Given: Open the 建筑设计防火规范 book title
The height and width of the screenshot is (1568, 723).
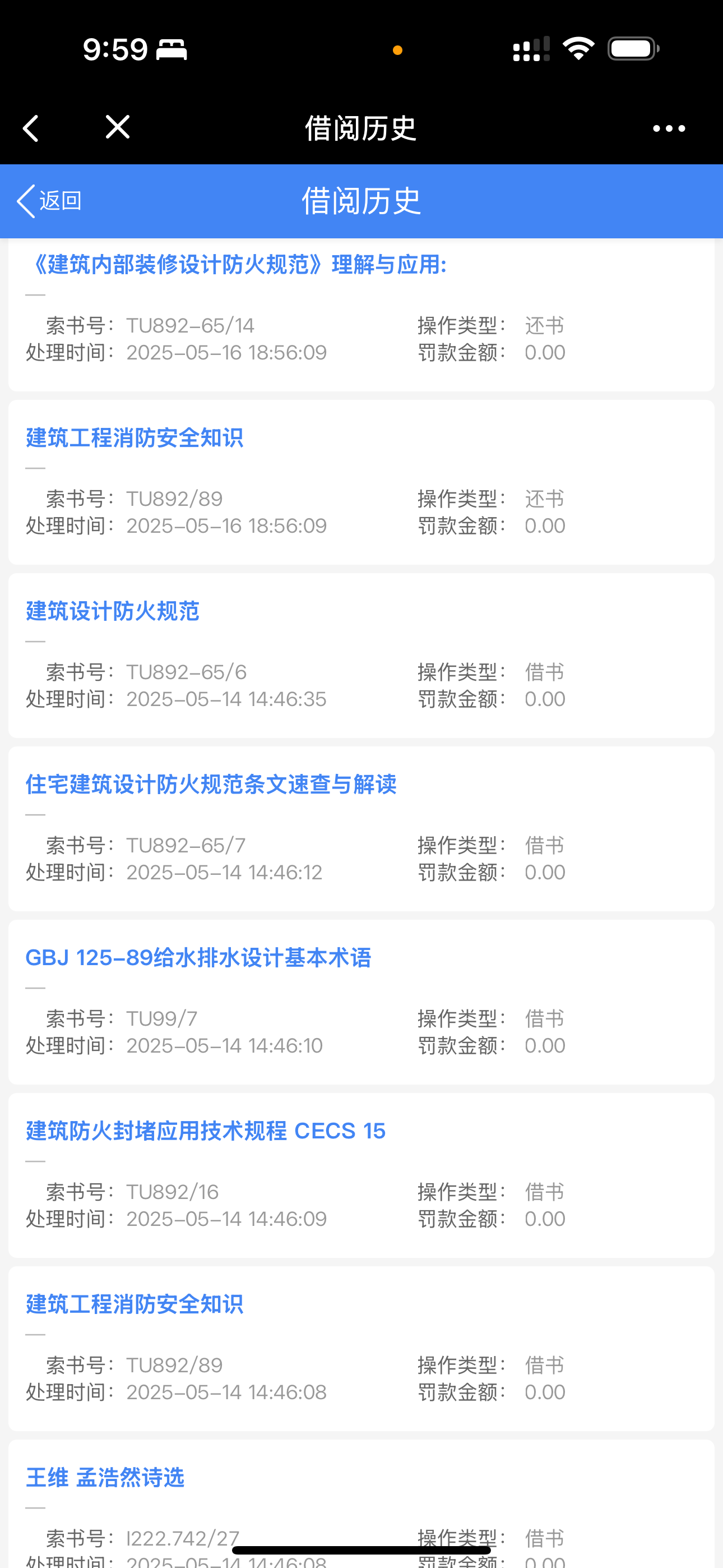Looking at the screenshot, I should [113, 611].
